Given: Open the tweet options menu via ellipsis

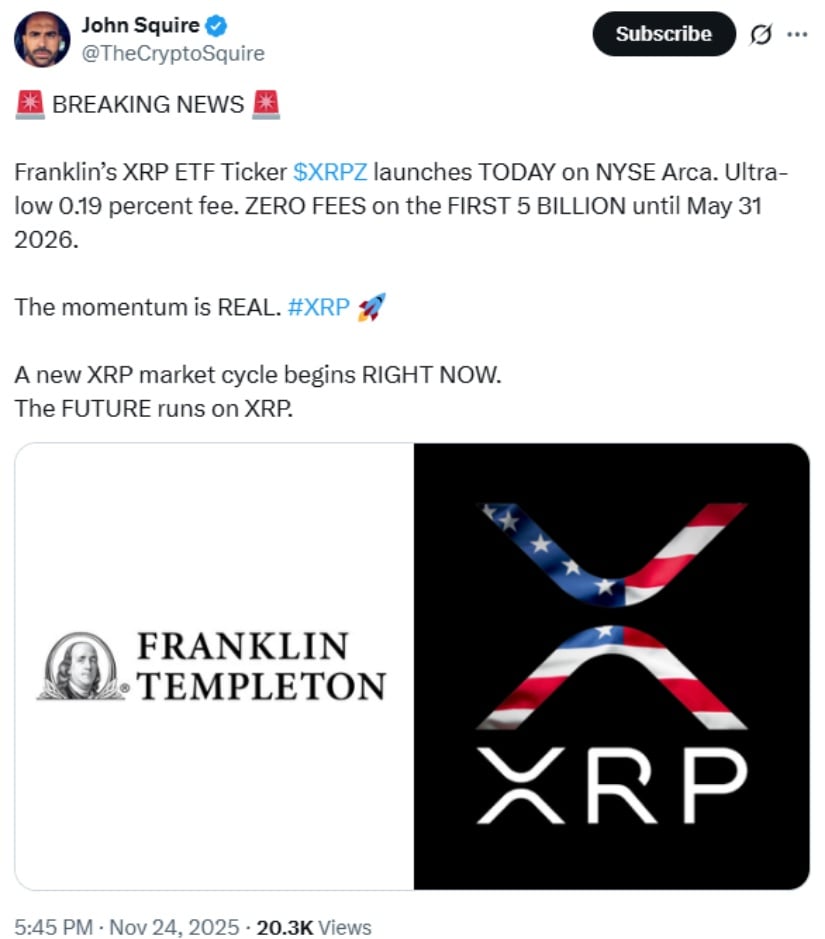Looking at the screenshot, I should pyautogui.click(x=799, y=33).
